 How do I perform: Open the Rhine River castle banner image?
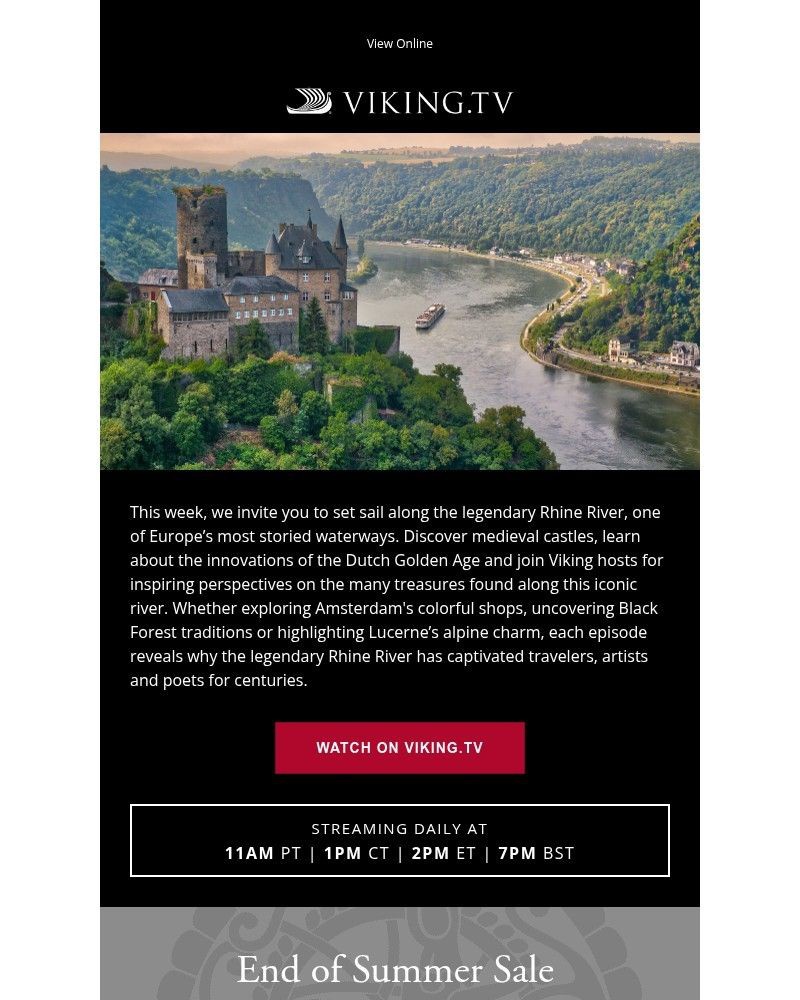pos(399,301)
